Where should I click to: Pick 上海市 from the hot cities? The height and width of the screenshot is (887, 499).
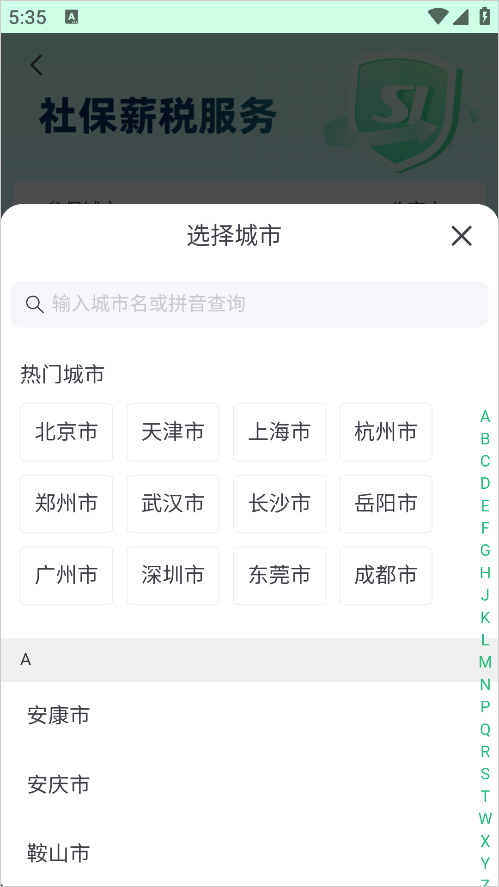[279, 432]
